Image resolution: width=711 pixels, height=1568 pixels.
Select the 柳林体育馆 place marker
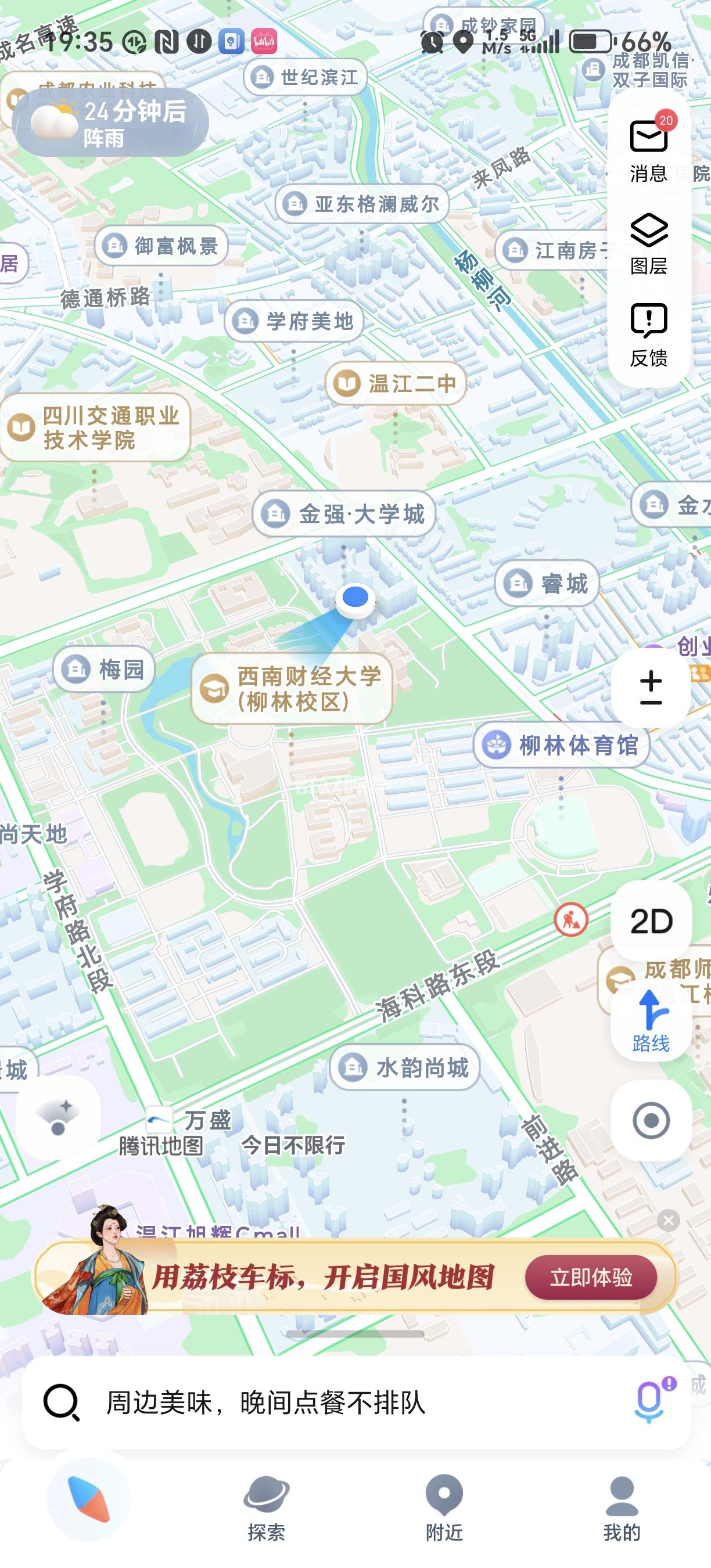point(561,745)
